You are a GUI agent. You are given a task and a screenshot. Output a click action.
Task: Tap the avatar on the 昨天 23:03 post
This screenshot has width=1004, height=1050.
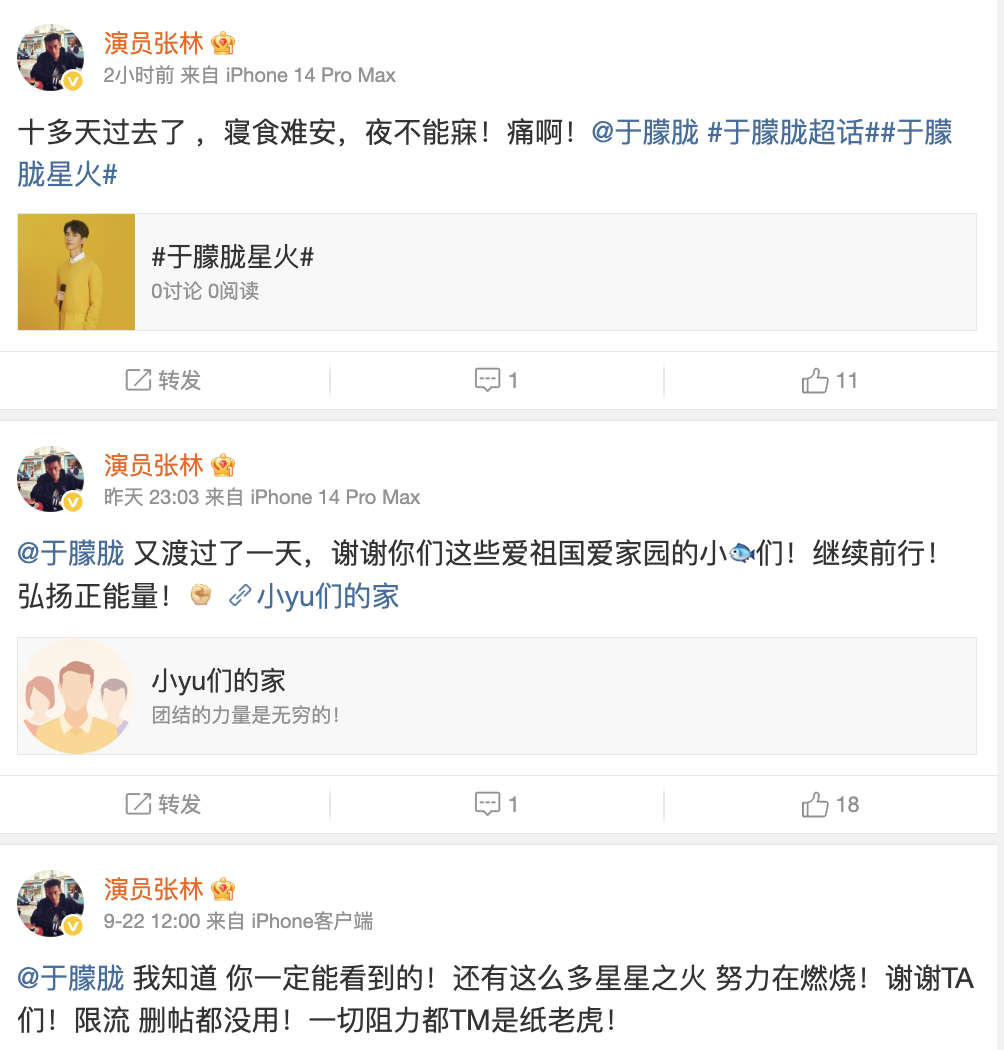50,479
